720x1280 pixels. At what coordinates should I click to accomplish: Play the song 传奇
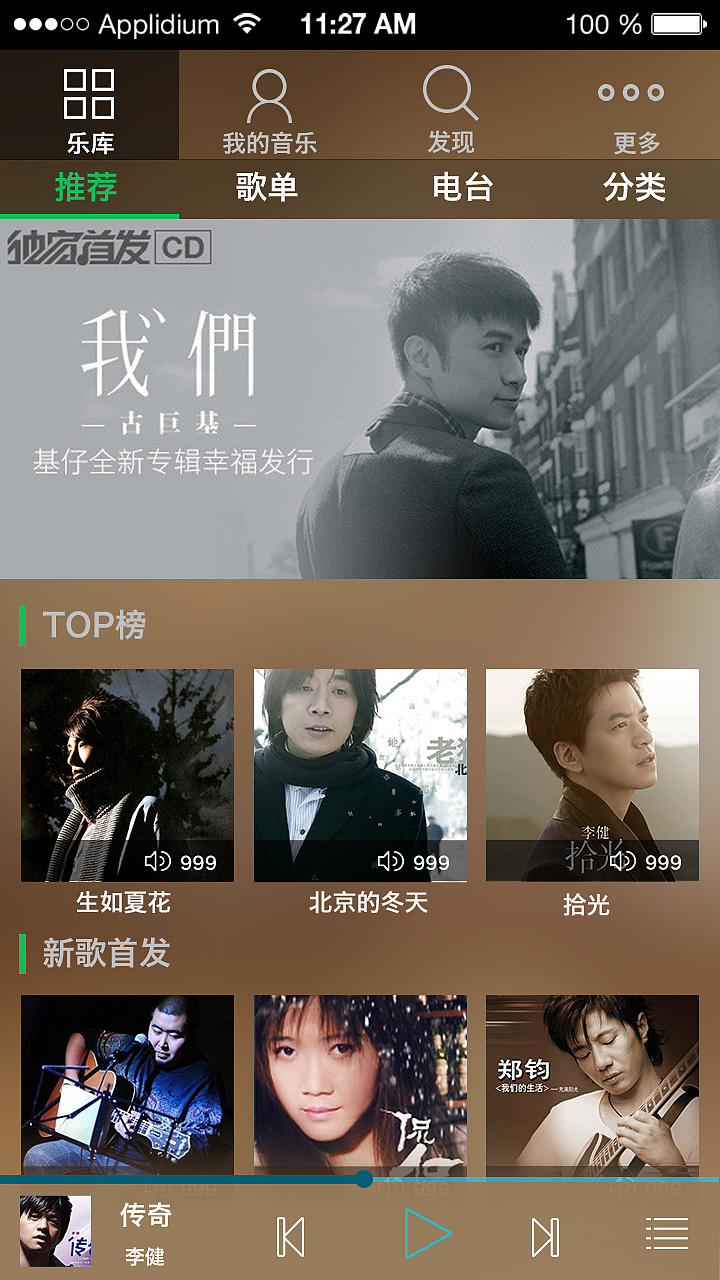pyautogui.click(x=428, y=1234)
